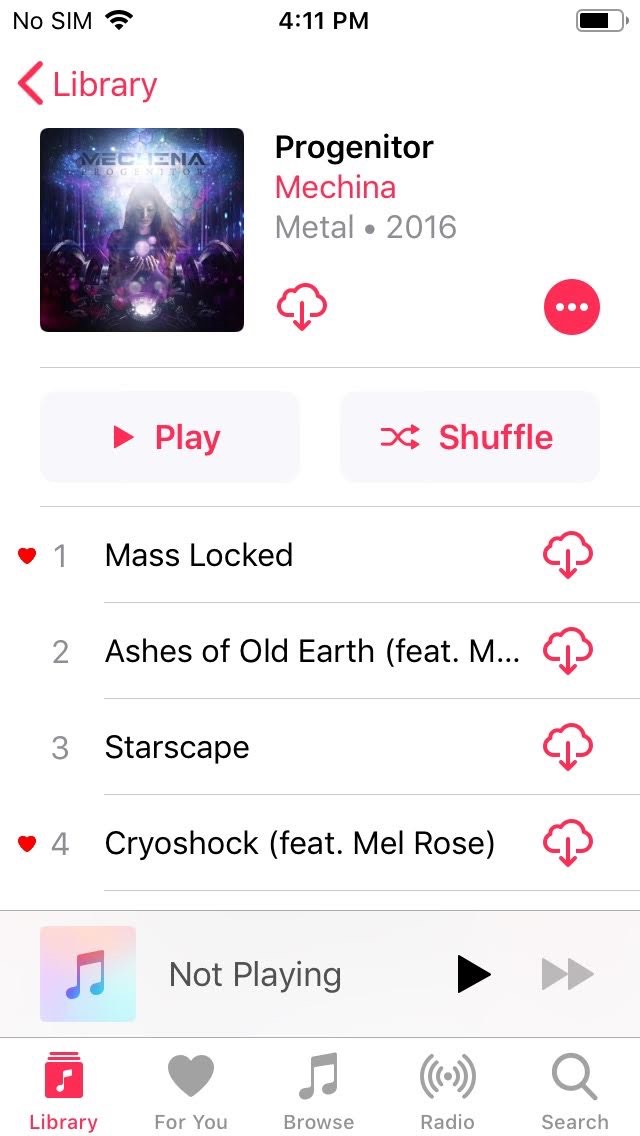The height and width of the screenshot is (1136, 640).
Task: Skip forward in the mini player
Action: 568,974
